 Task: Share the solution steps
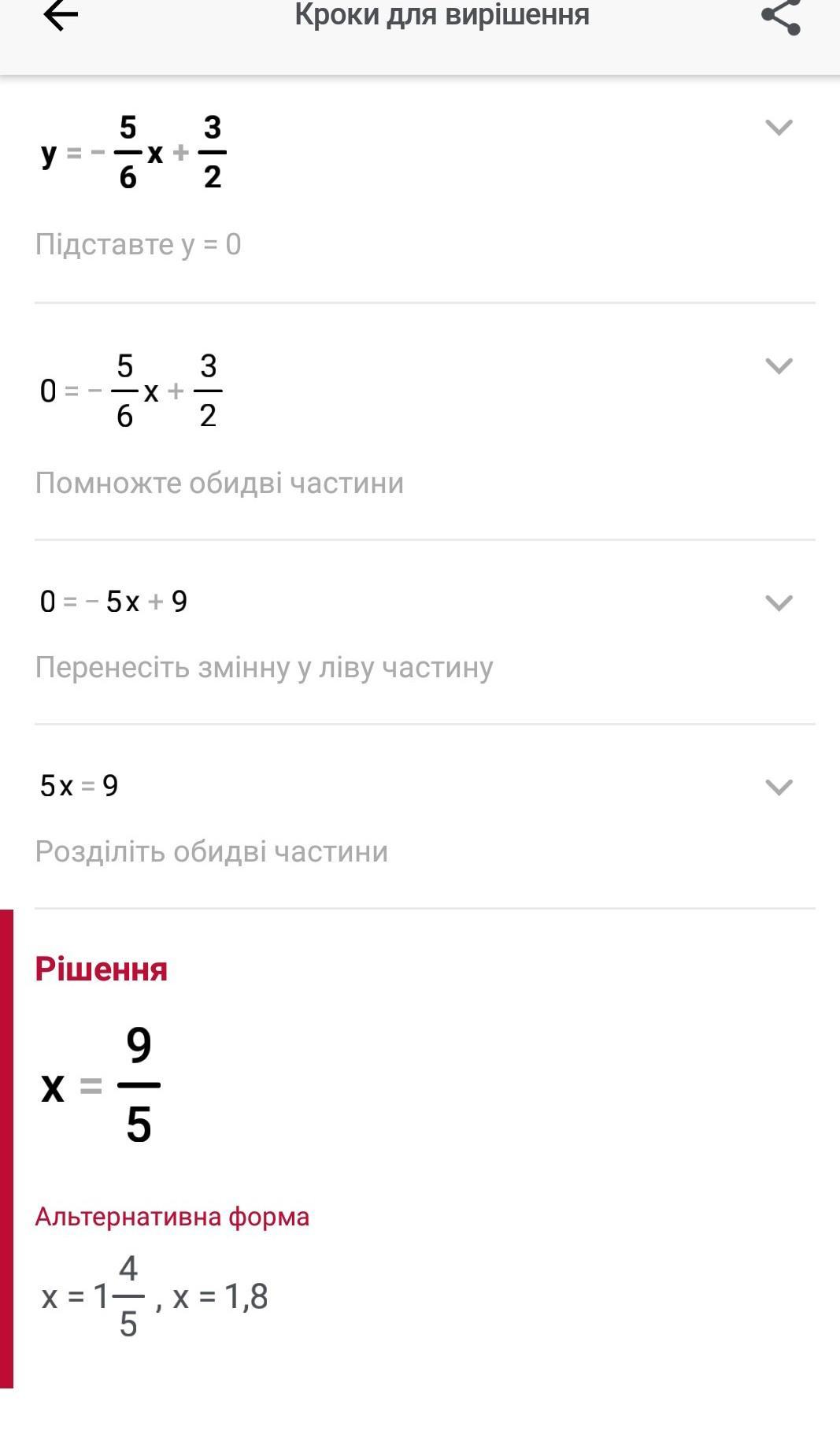[x=781, y=17]
